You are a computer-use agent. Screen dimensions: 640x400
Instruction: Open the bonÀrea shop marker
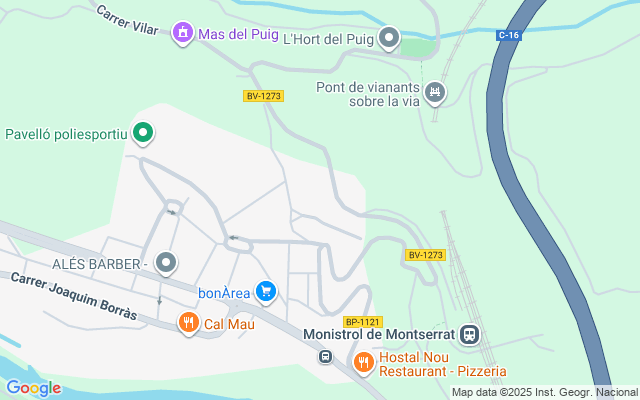click(266, 292)
